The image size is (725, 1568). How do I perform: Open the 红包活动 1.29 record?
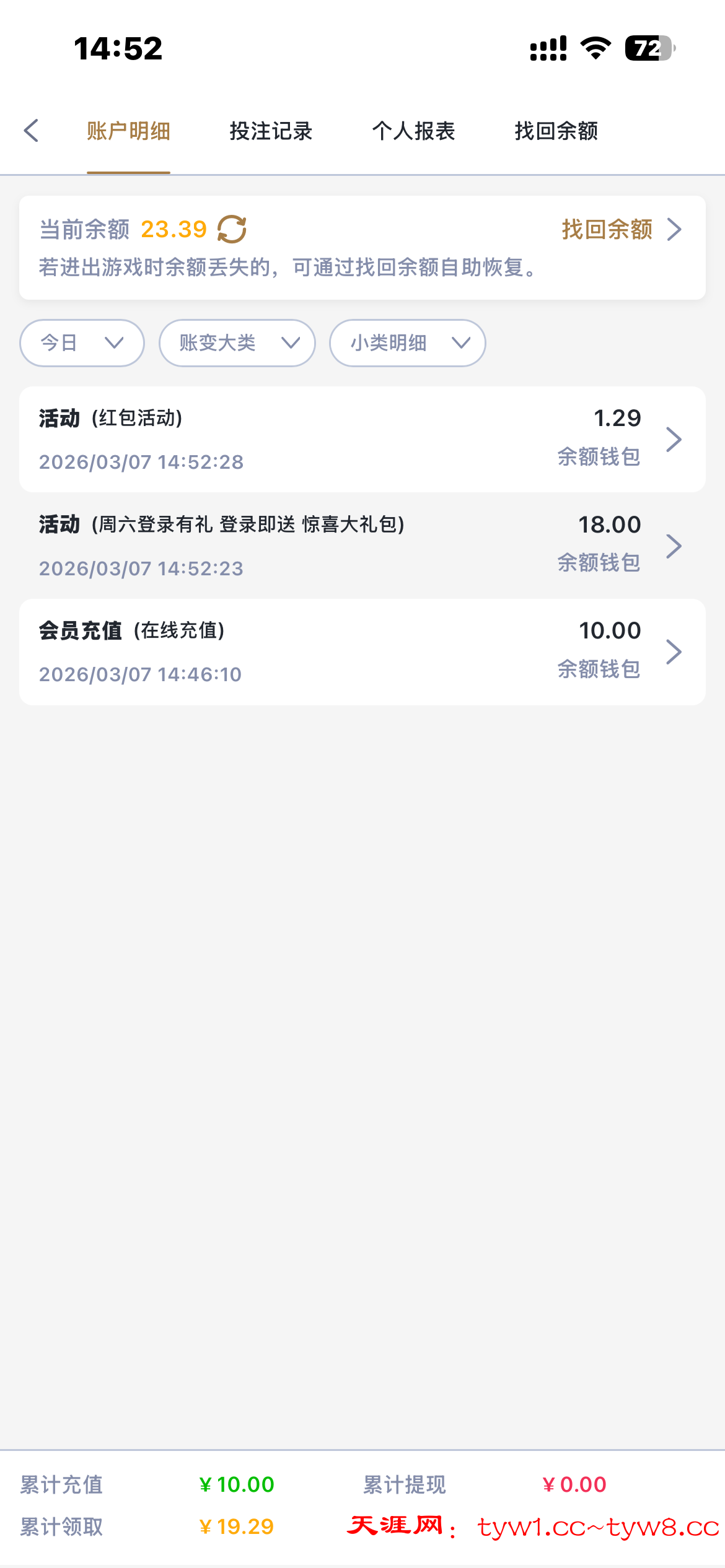tap(362, 439)
